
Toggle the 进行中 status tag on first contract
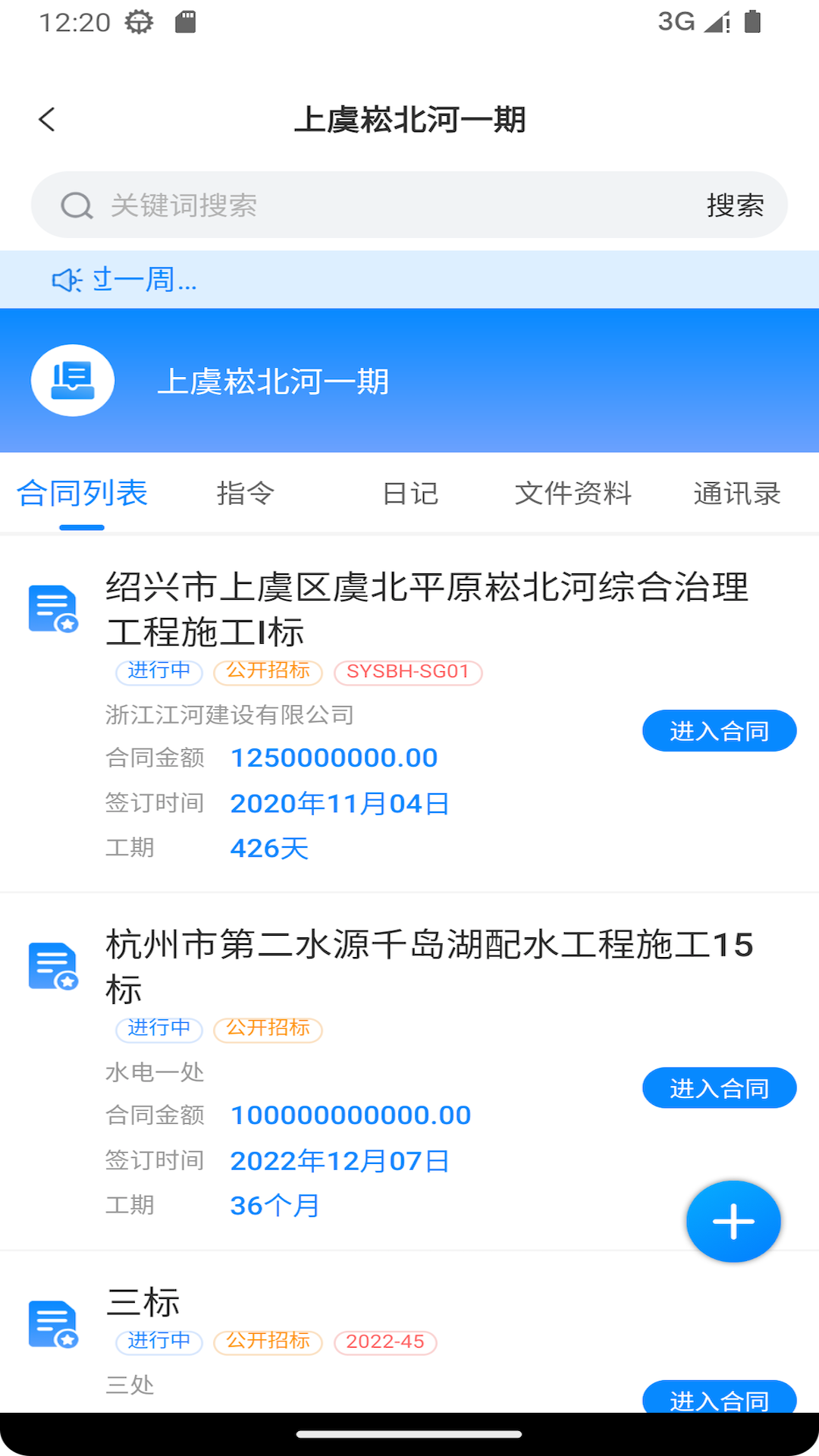click(x=158, y=672)
